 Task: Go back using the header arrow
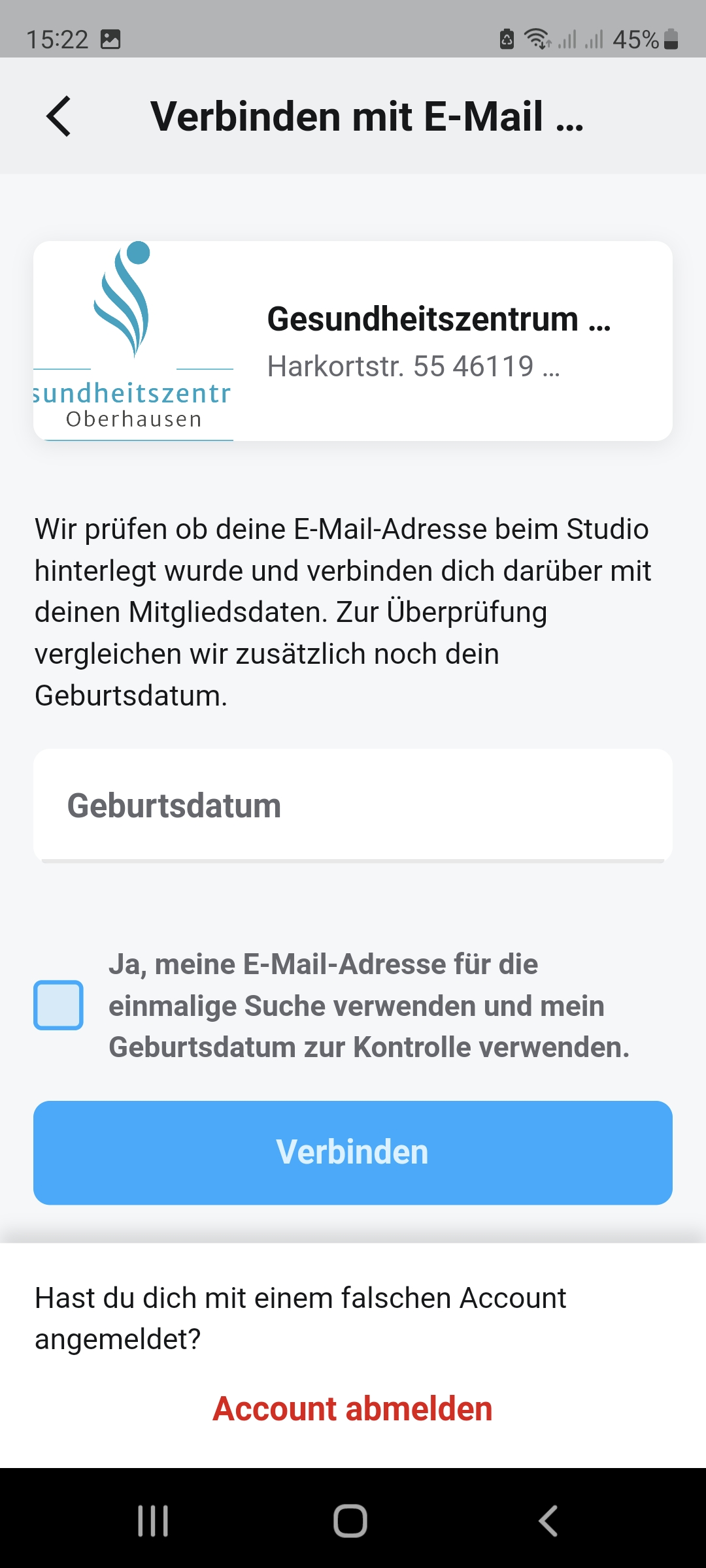[59, 116]
